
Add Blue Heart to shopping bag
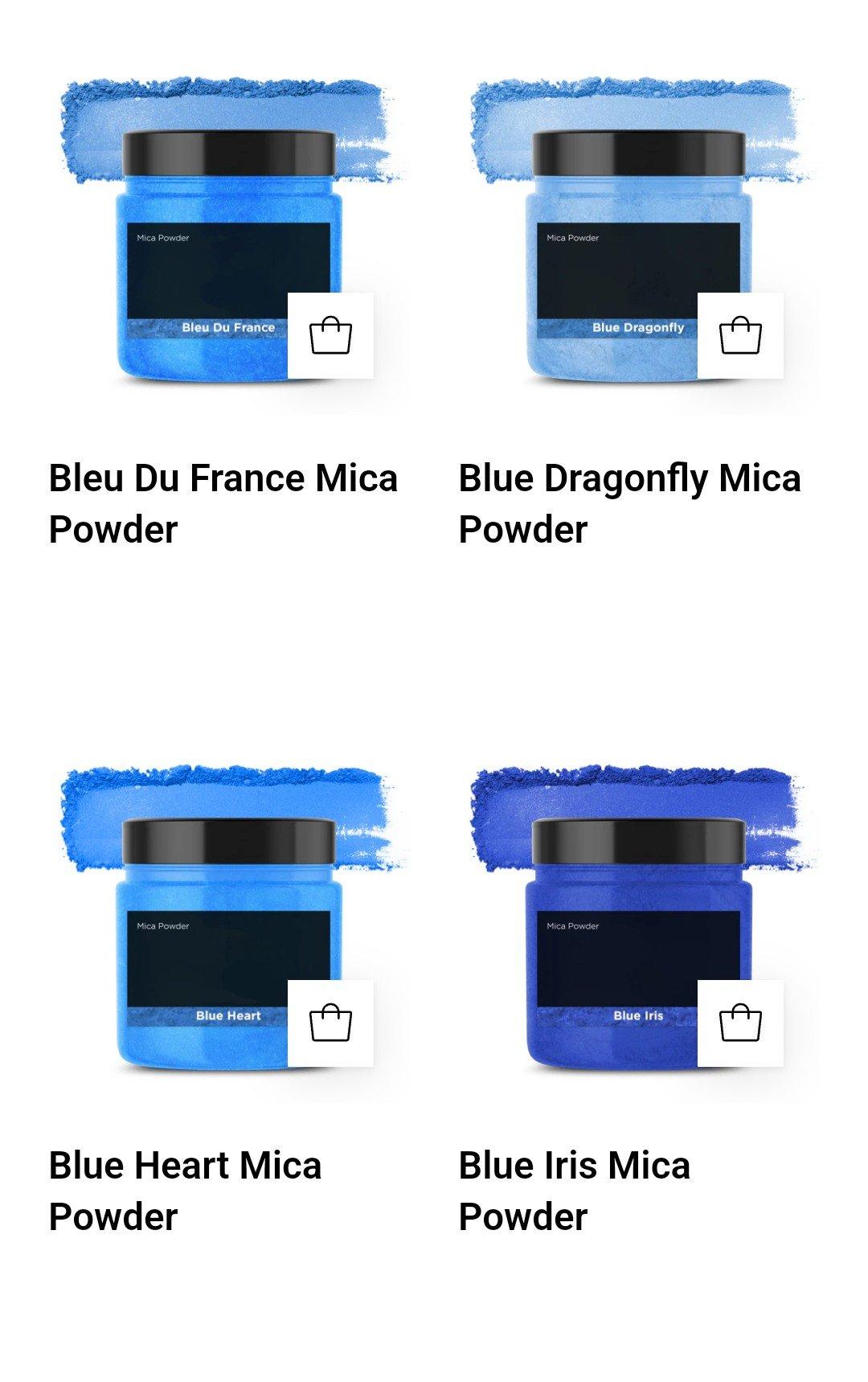pyautogui.click(x=330, y=1023)
